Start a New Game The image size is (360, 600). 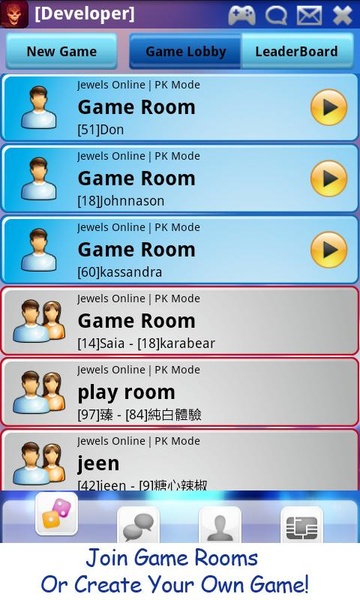[x=62, y=51]
